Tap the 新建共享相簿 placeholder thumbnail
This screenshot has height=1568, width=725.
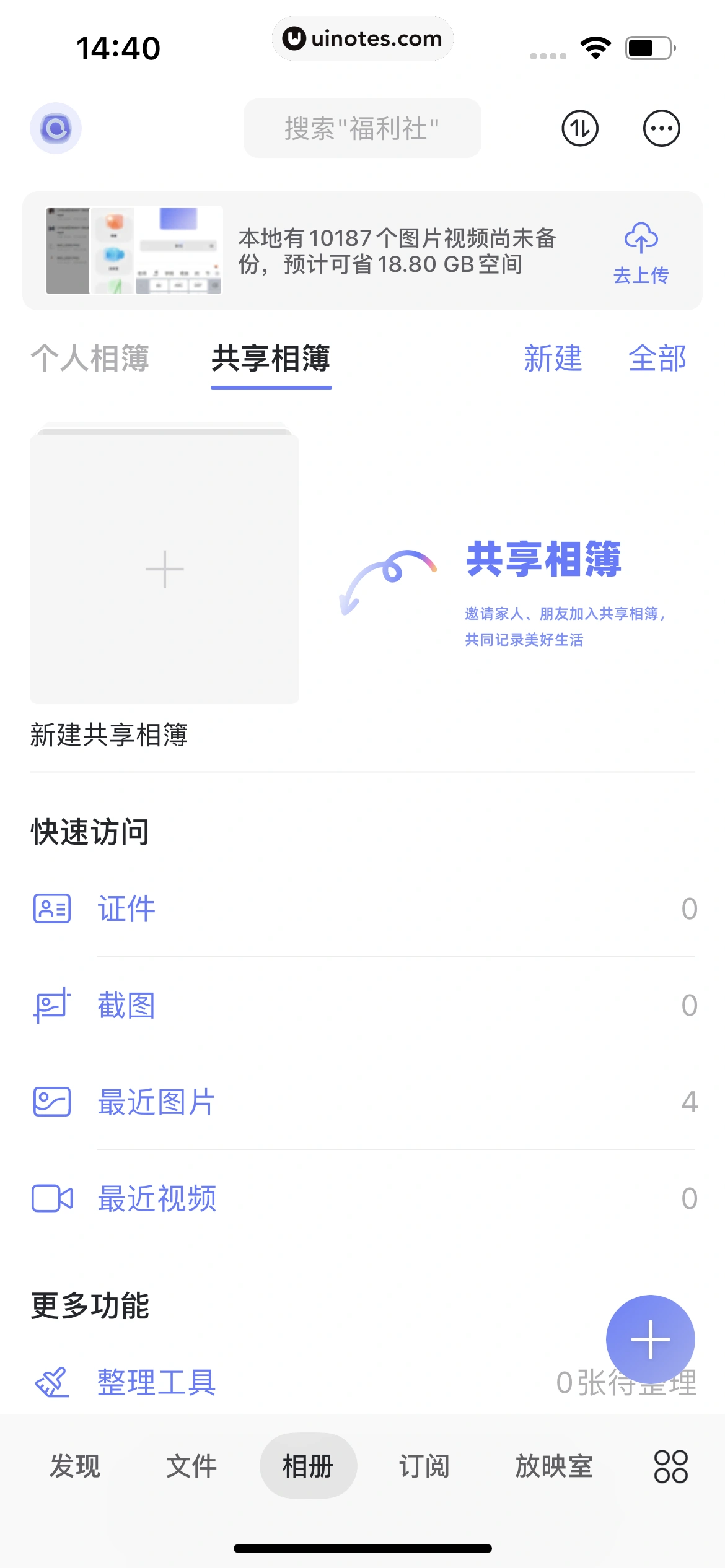[x=164, y=568]
